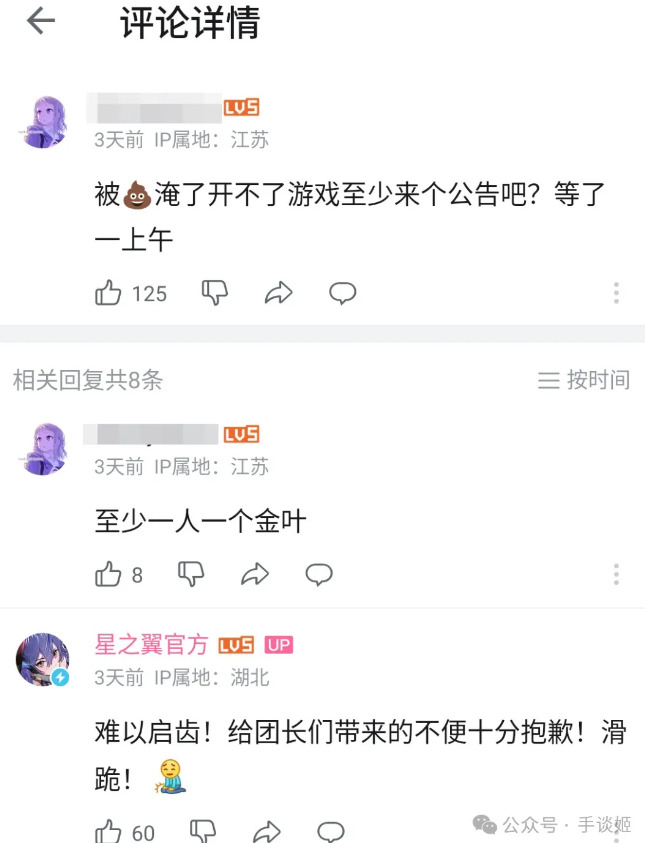Like the comment with 125 likes
The height and width of the screenshot is (843, 645).
click(x=109, y=293)
